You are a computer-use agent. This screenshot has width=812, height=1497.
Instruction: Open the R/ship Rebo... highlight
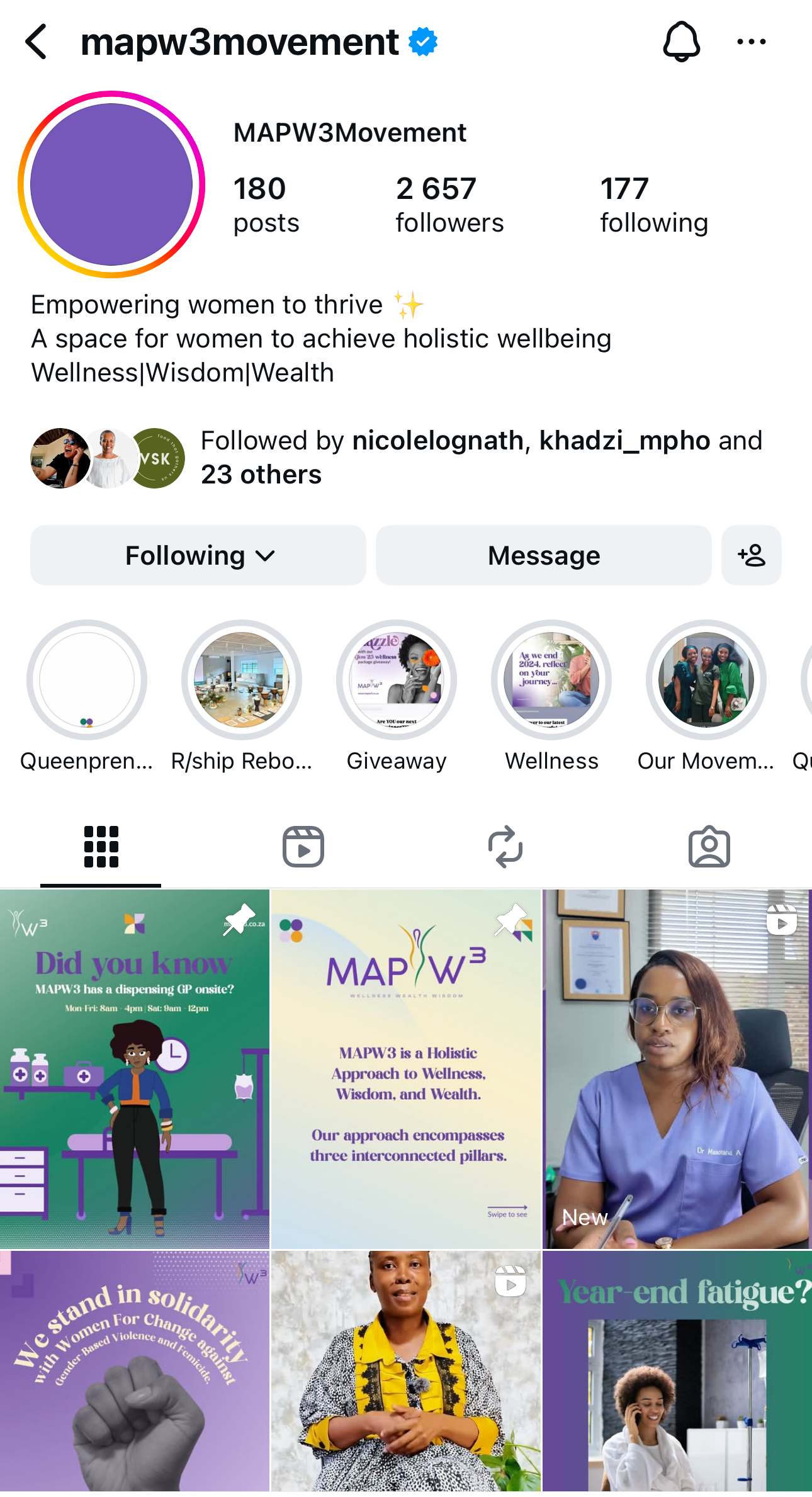242,680
